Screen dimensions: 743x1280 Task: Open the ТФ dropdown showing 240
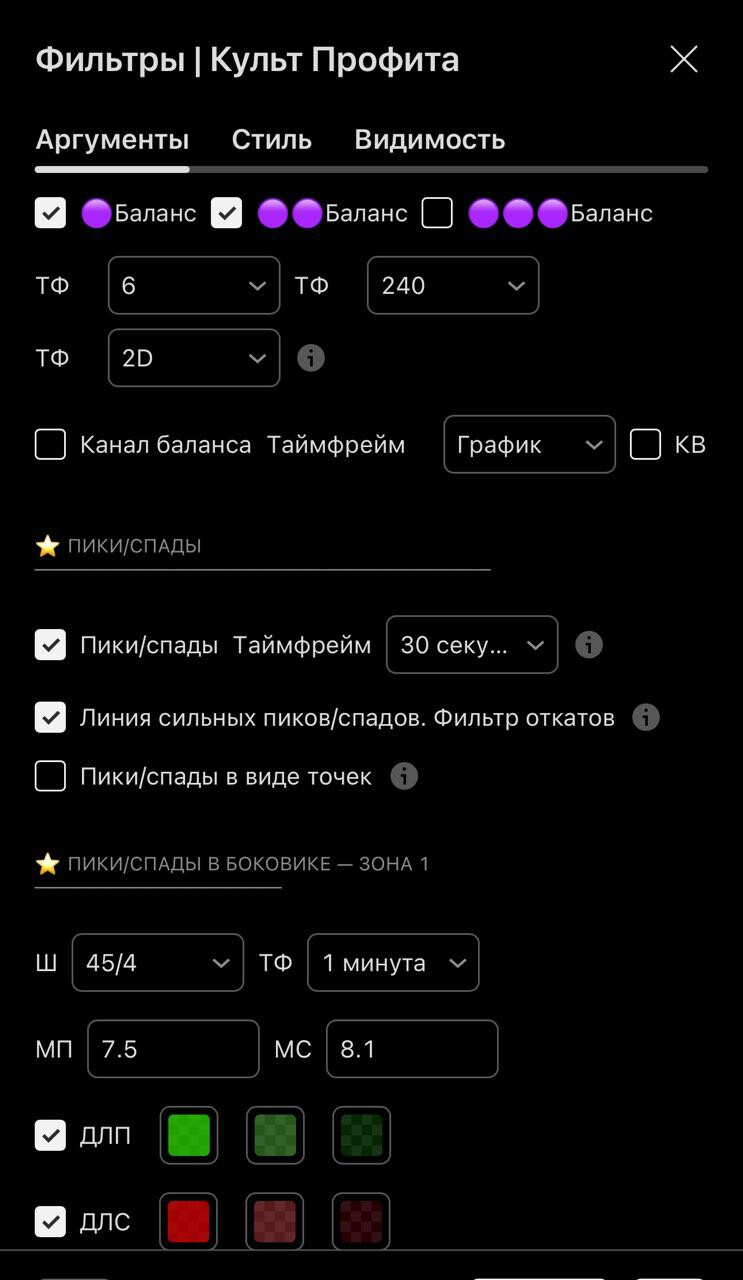click(x=453, y=286)
